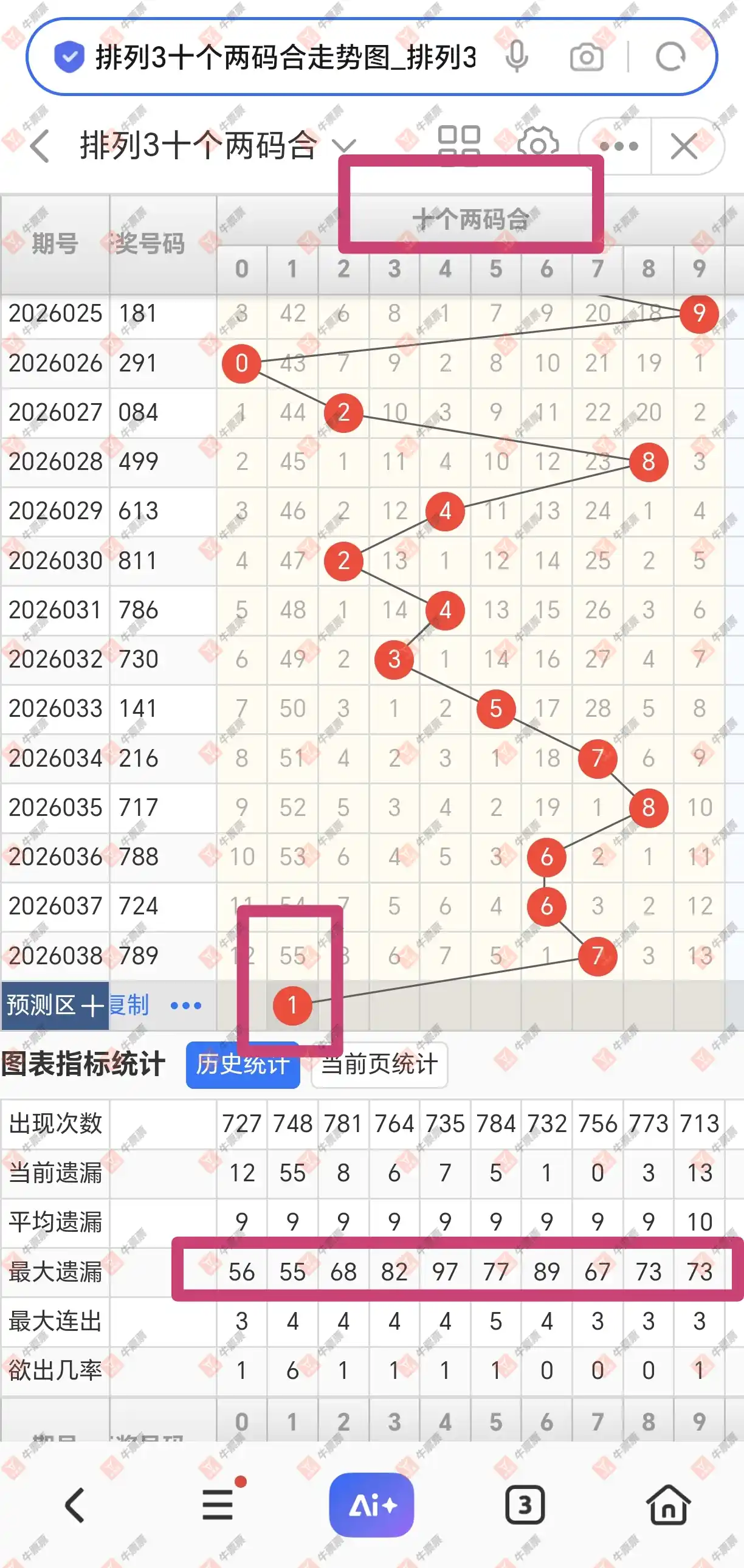Expand the 排列3十个两码合 title dropdown
Screen dimensions: 744x1568
coord(344,146)
